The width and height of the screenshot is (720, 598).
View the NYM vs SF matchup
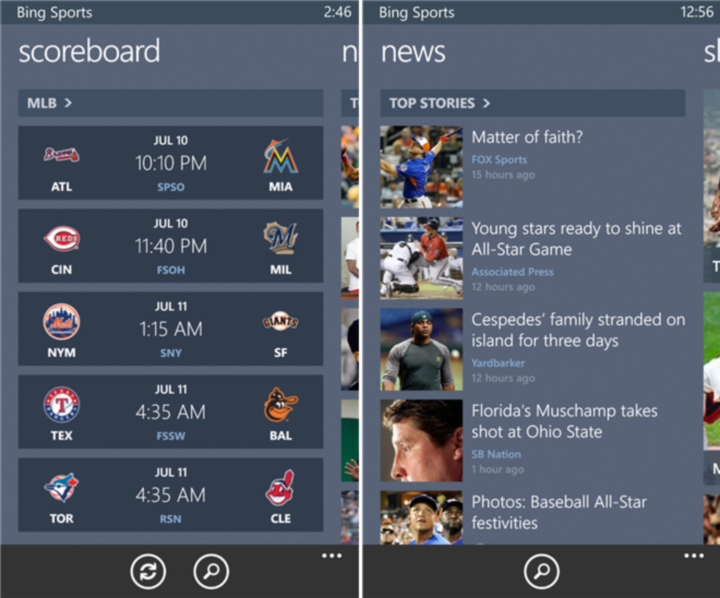pos(170,328)
